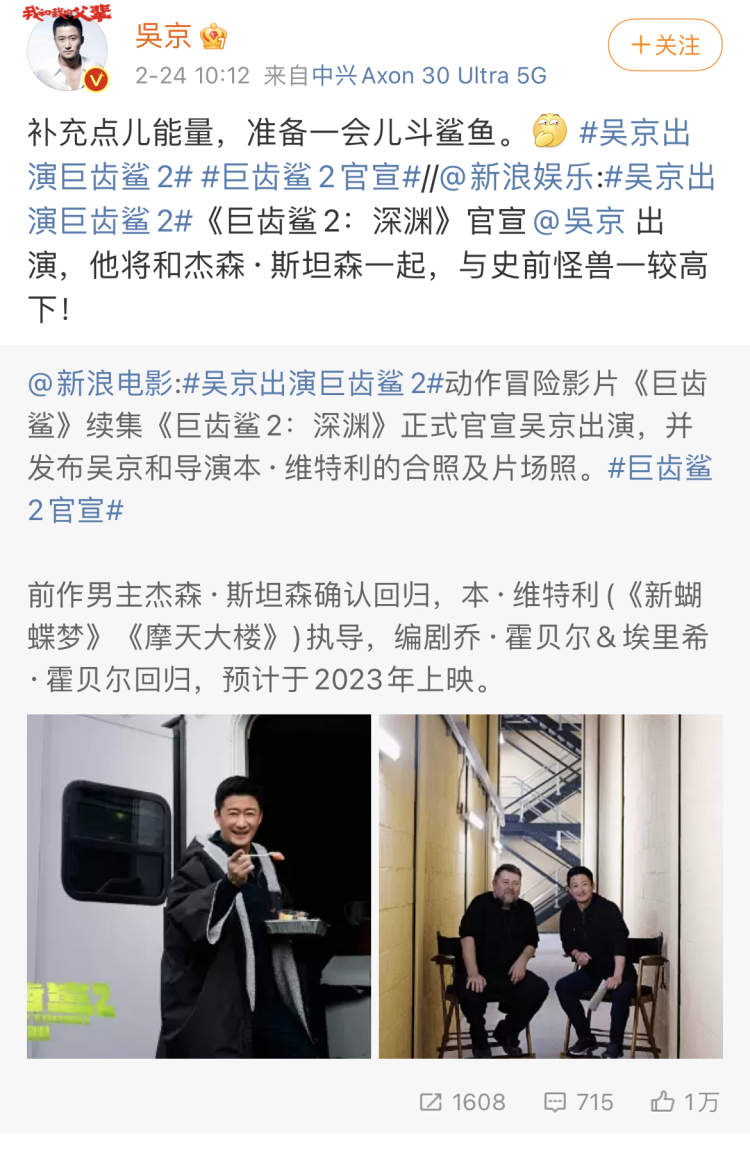Open the #巨齿鲨2官宣# hashtag in 吴京's comment
The width and height of the screenshot is (750, 1153).
click(x=310, y=176)
